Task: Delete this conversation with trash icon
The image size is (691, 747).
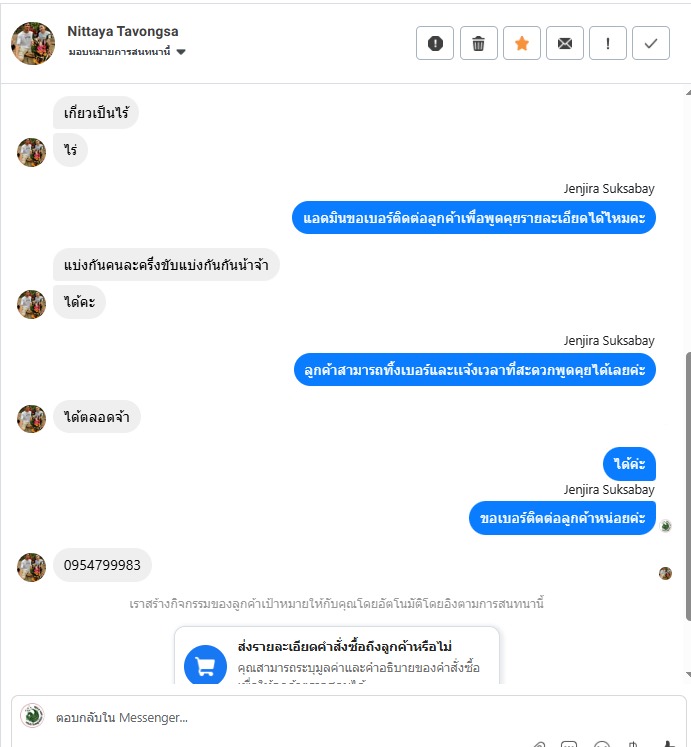Action: pyautogui.click(x=478, y=43)
